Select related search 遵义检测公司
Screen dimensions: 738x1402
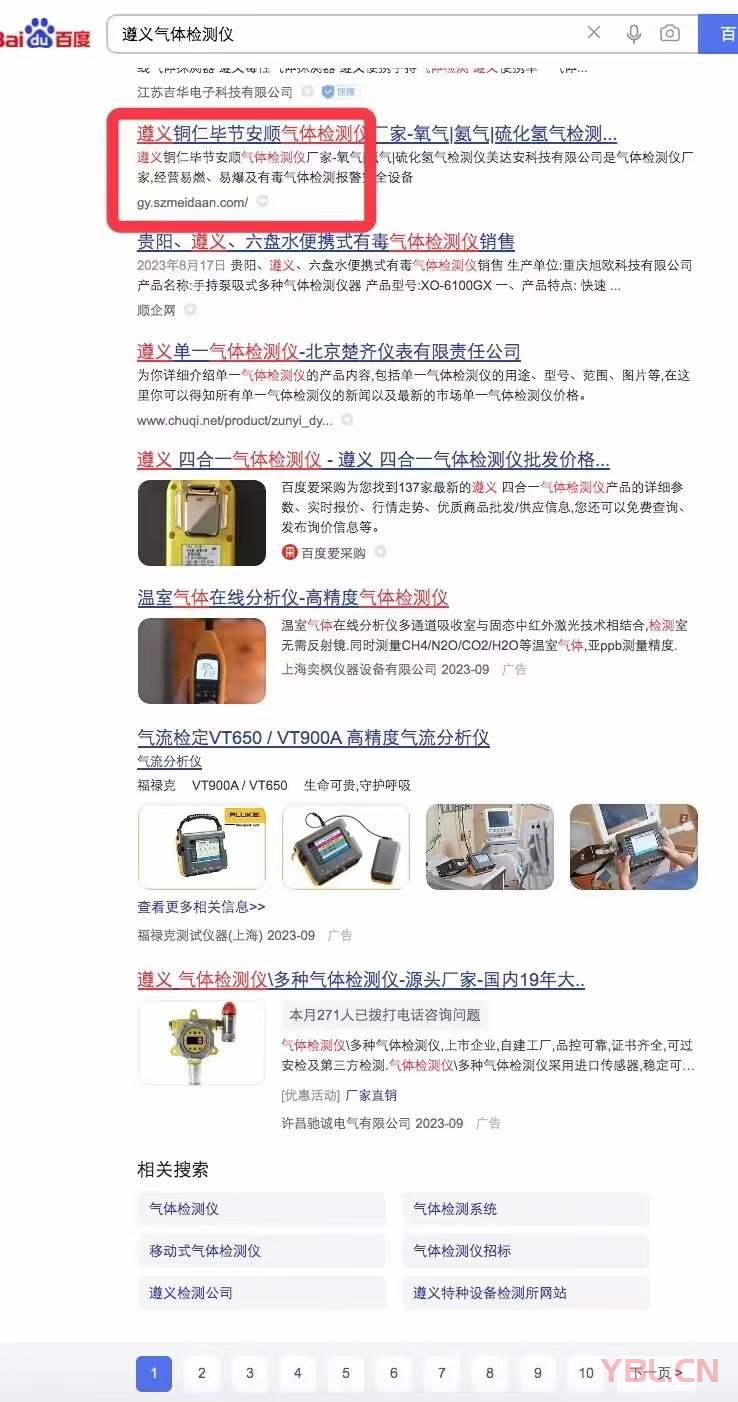[x=191, y=1293]
